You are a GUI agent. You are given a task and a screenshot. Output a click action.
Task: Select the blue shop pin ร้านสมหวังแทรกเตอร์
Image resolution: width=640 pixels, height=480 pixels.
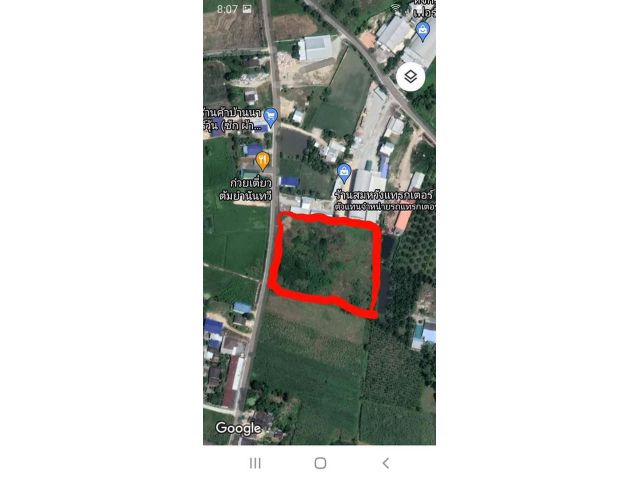click(x=344, y=172)
